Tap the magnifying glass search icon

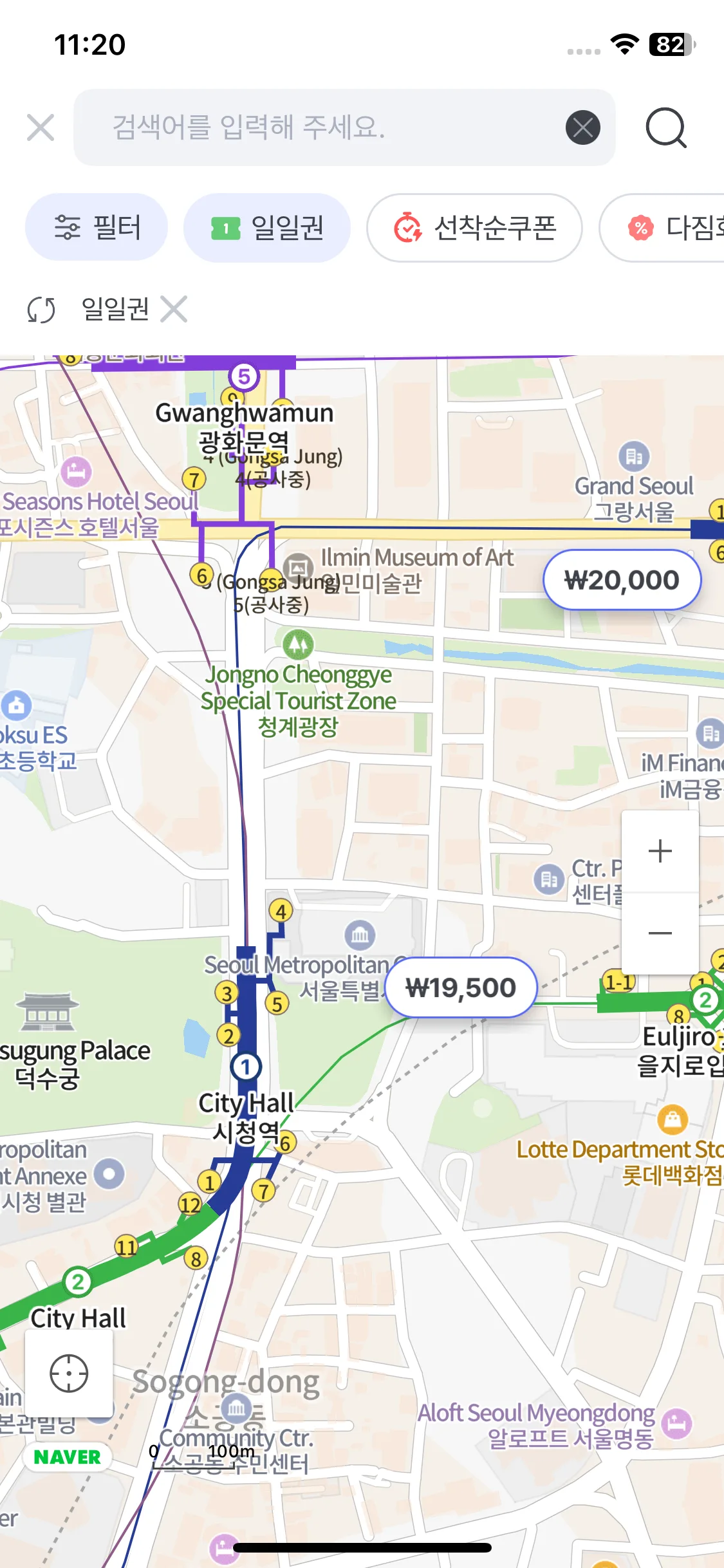click(666, 127)
